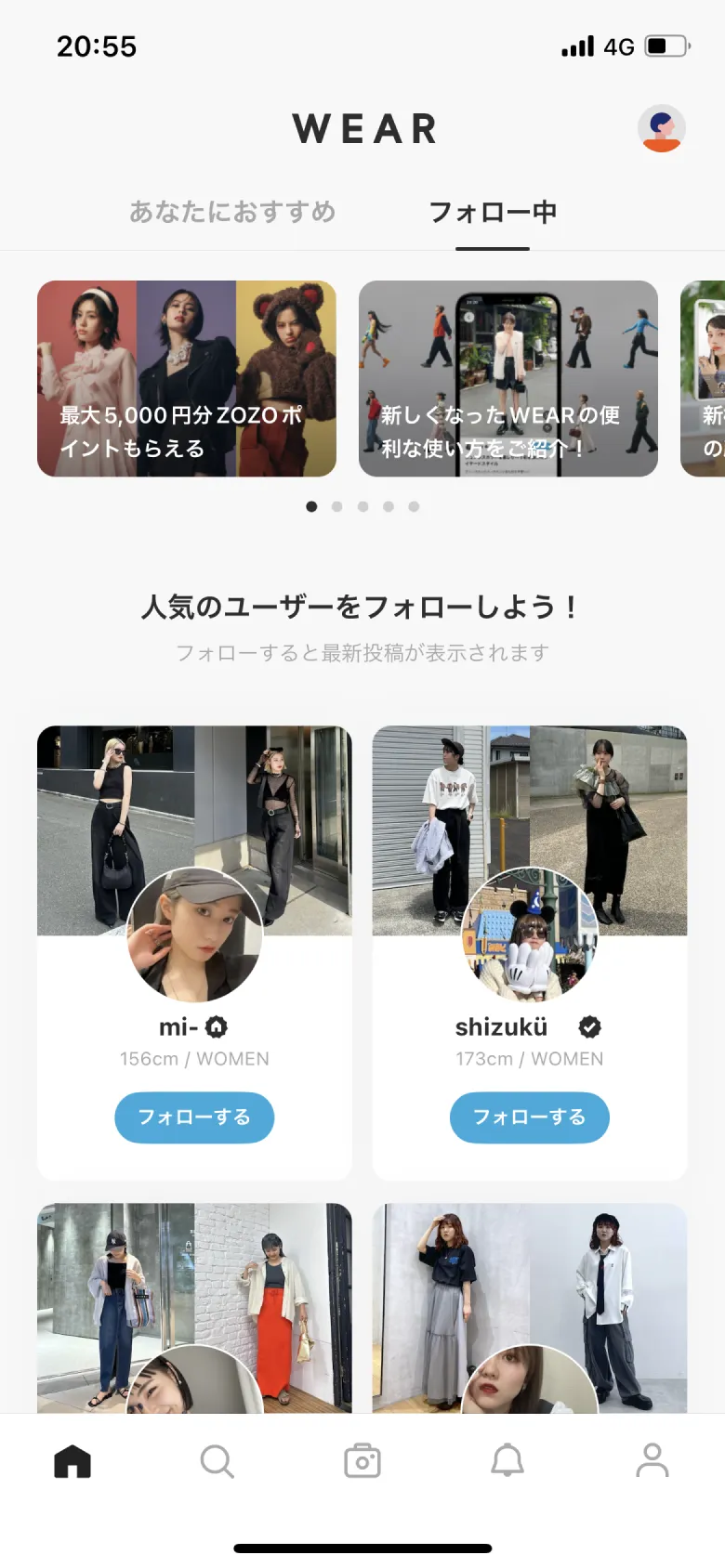Tap the profile avatar at top right

(660, 128)
